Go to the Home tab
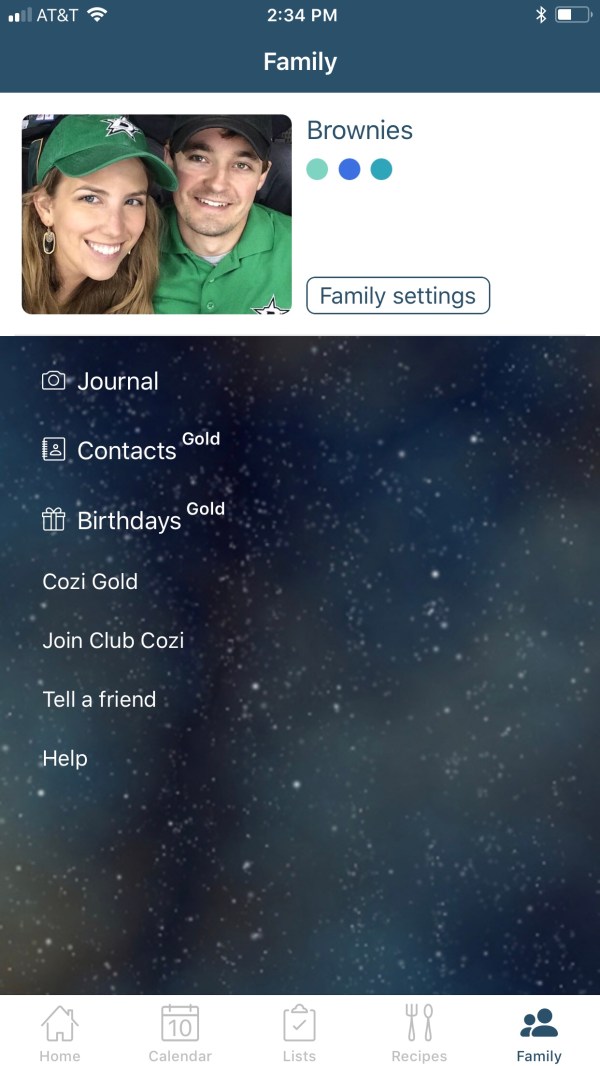Image resolution: width=600 pixels, height=1066 pixels. point(59,1034)
